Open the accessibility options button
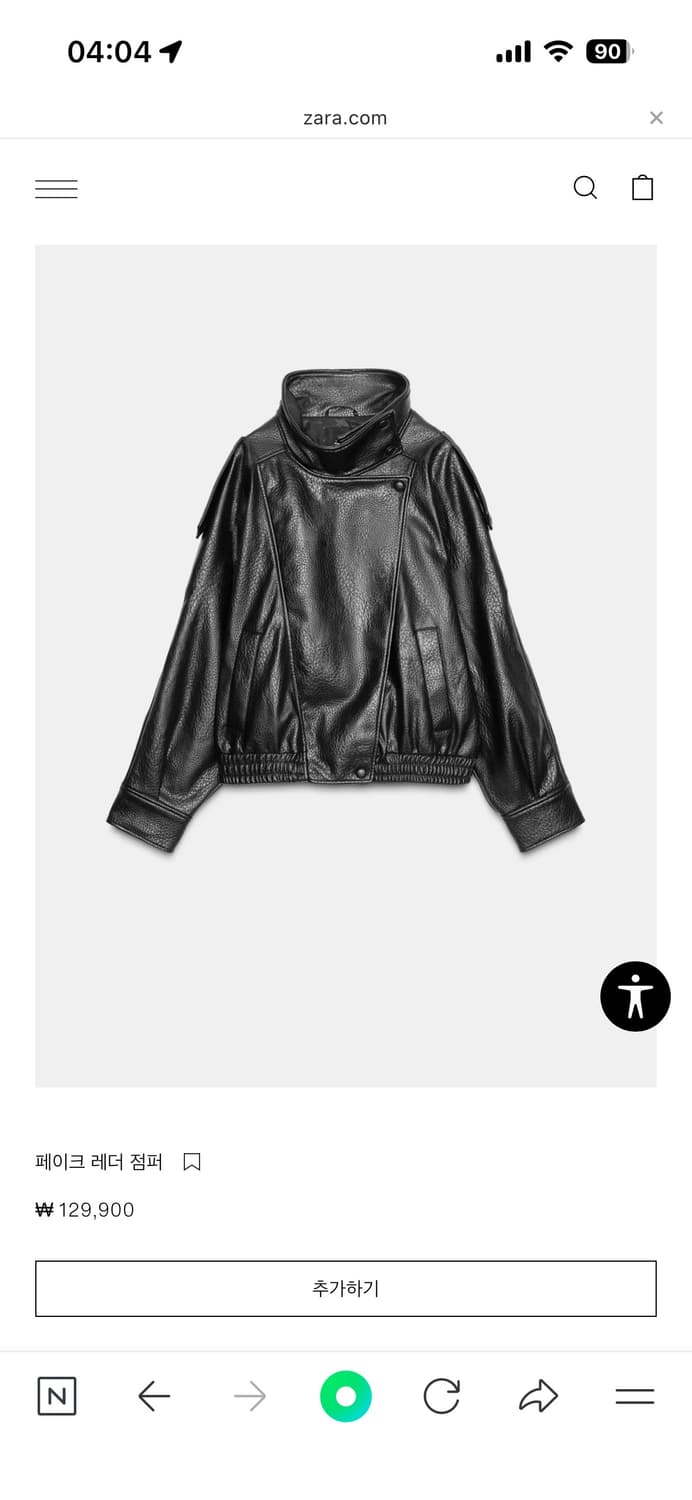The width and height of the screenshot is (692, 1500). (x=635, y=996)
